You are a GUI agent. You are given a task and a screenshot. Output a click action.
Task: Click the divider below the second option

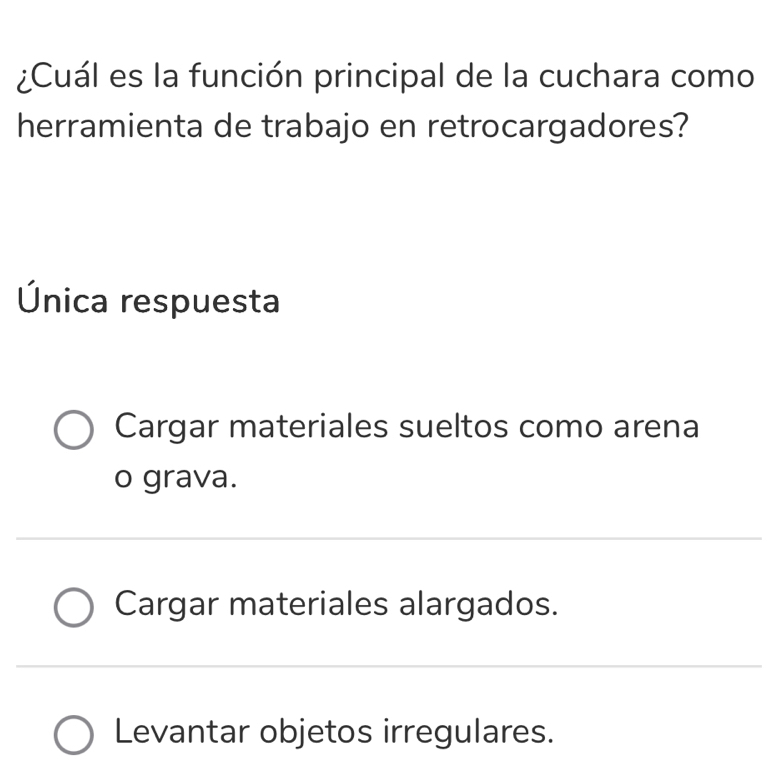pos(390,665)
